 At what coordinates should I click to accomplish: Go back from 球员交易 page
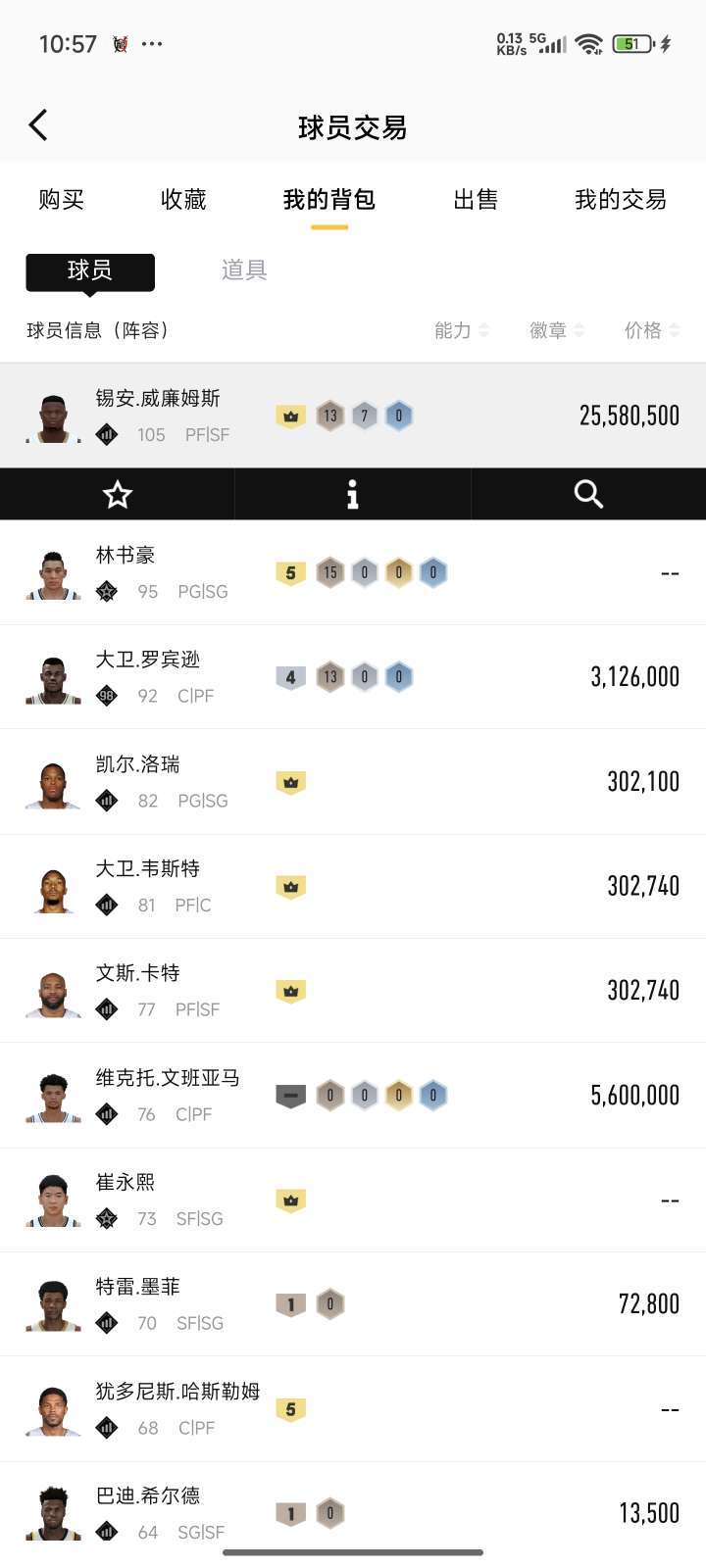point(38,125)
